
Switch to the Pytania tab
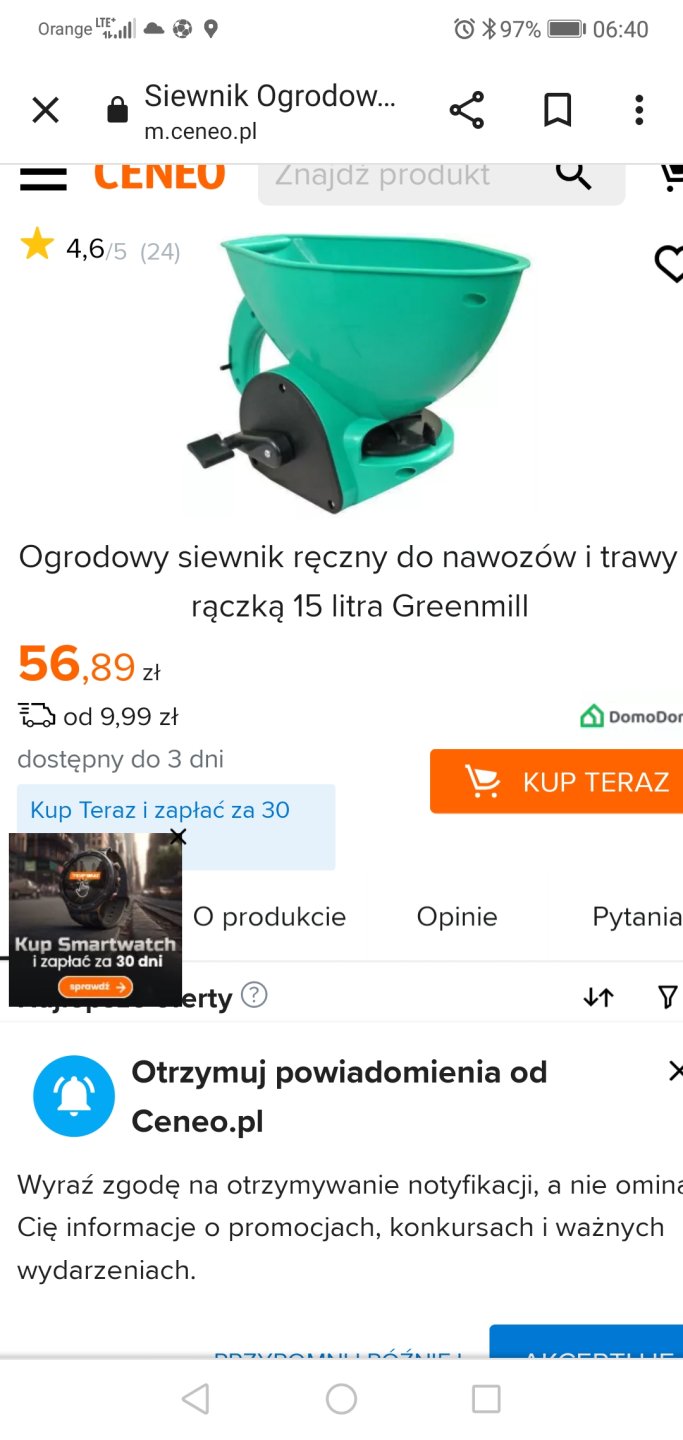click(637, 917)
